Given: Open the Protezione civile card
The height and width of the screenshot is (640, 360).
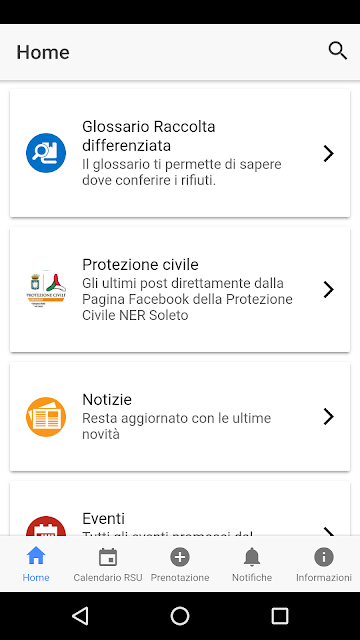Looking at the screenshot, I should pyautogui.click(x=180, y=289).
